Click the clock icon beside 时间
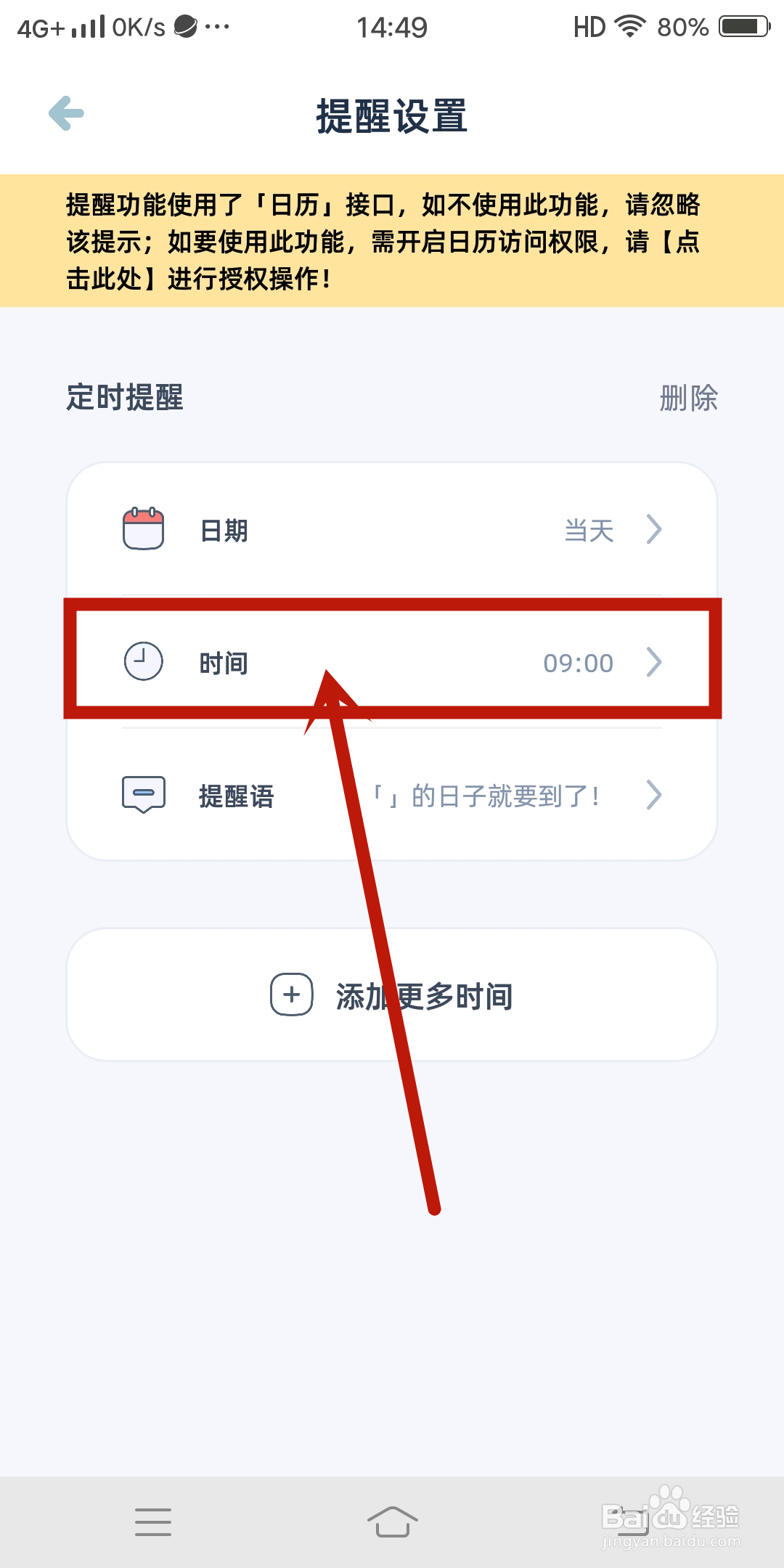Image resolution: width=784 pixels, height=1568 pixels. click(x=144, y=662)
